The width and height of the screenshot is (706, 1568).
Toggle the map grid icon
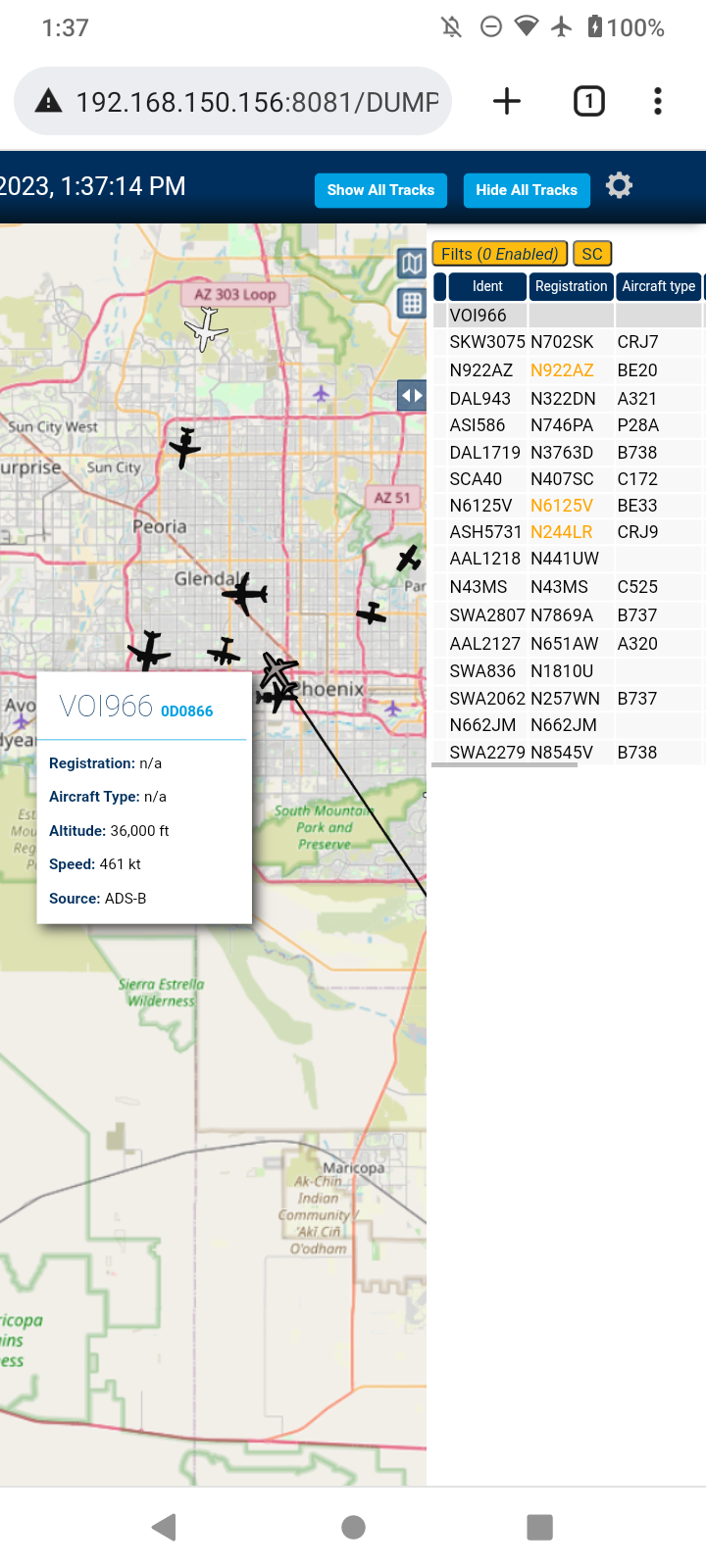click(x=412, y=303)
